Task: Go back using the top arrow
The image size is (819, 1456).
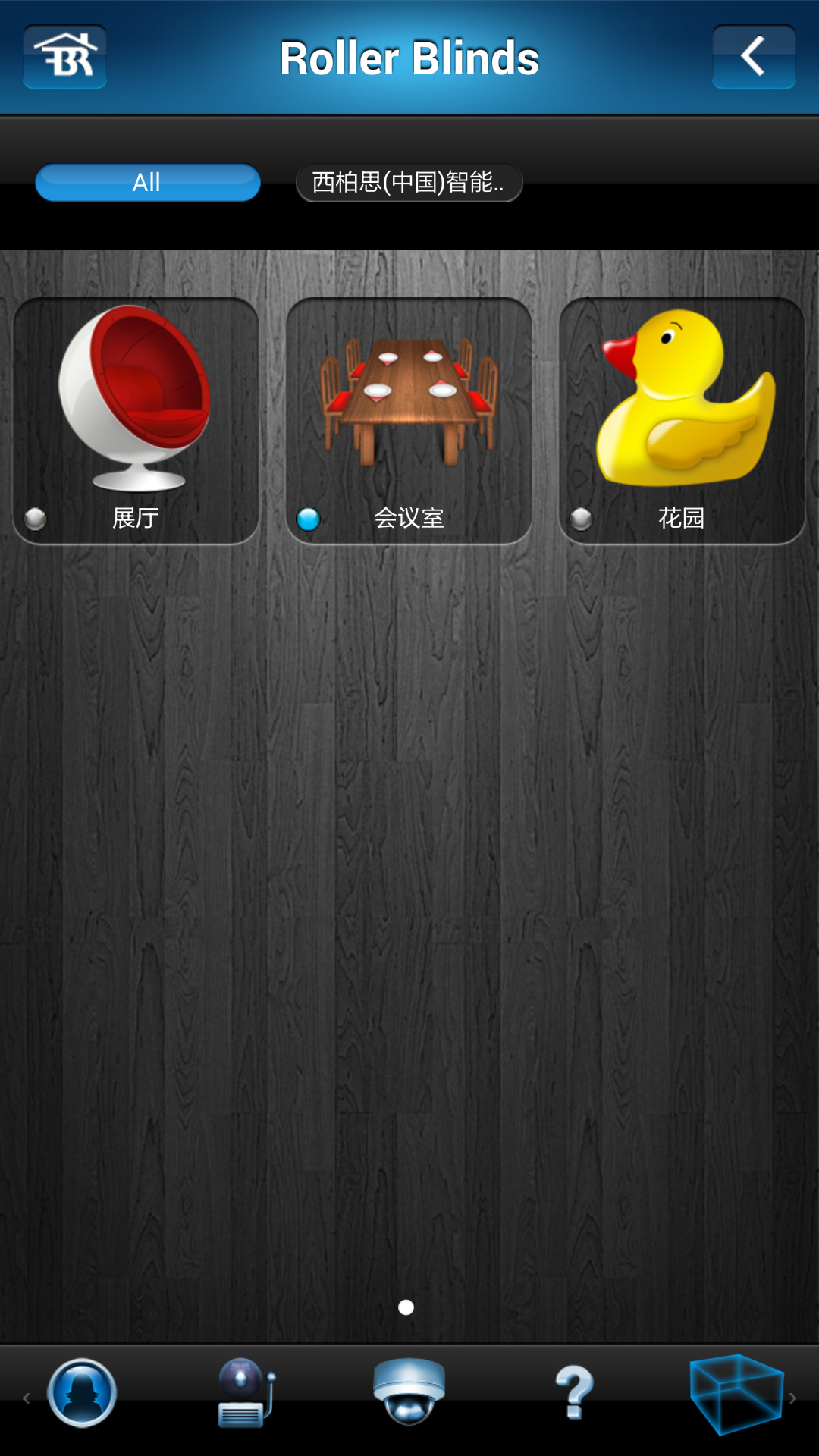Action: (754, 57)
